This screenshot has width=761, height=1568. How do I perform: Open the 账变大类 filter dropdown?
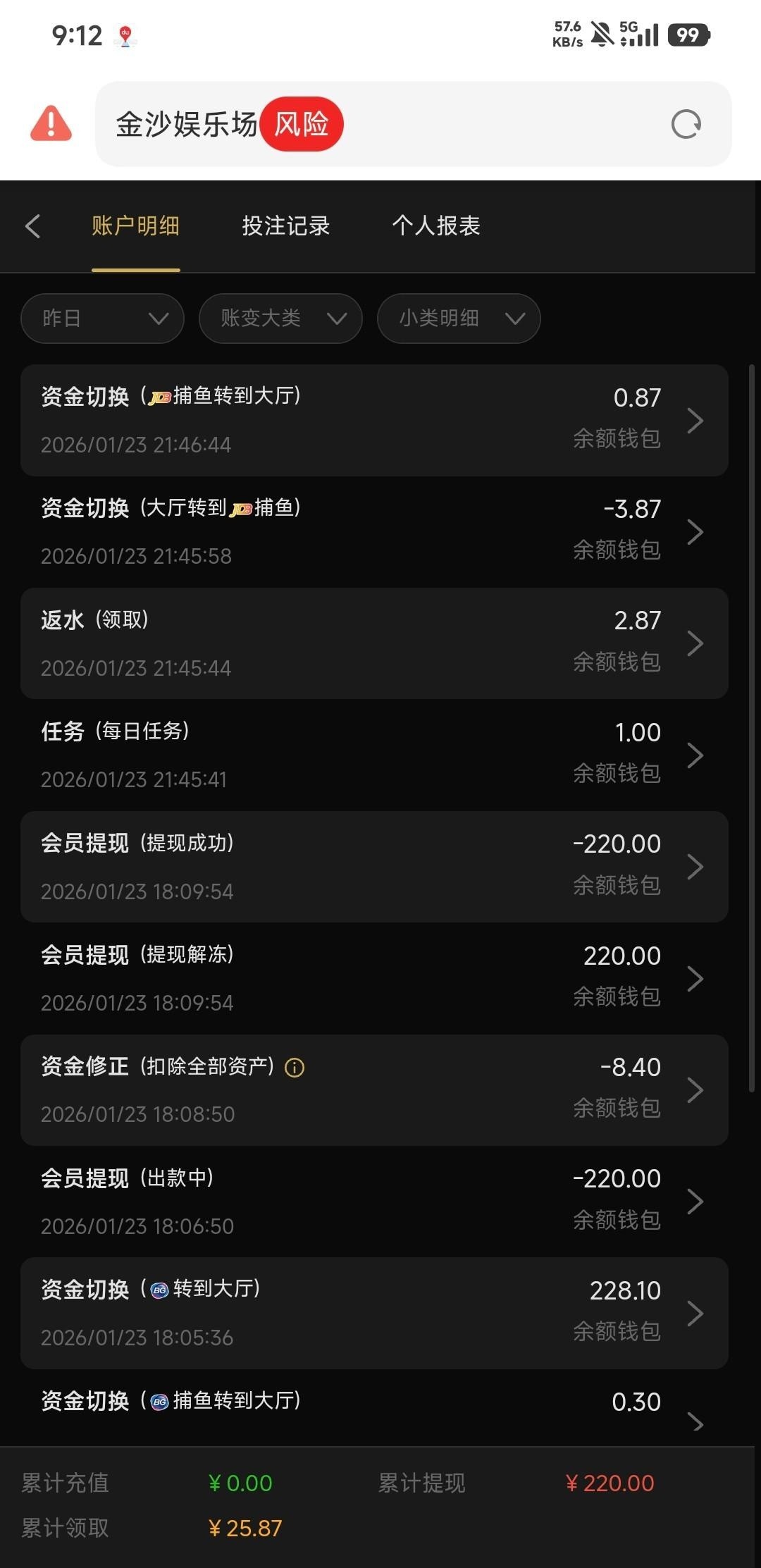(280, 319)
